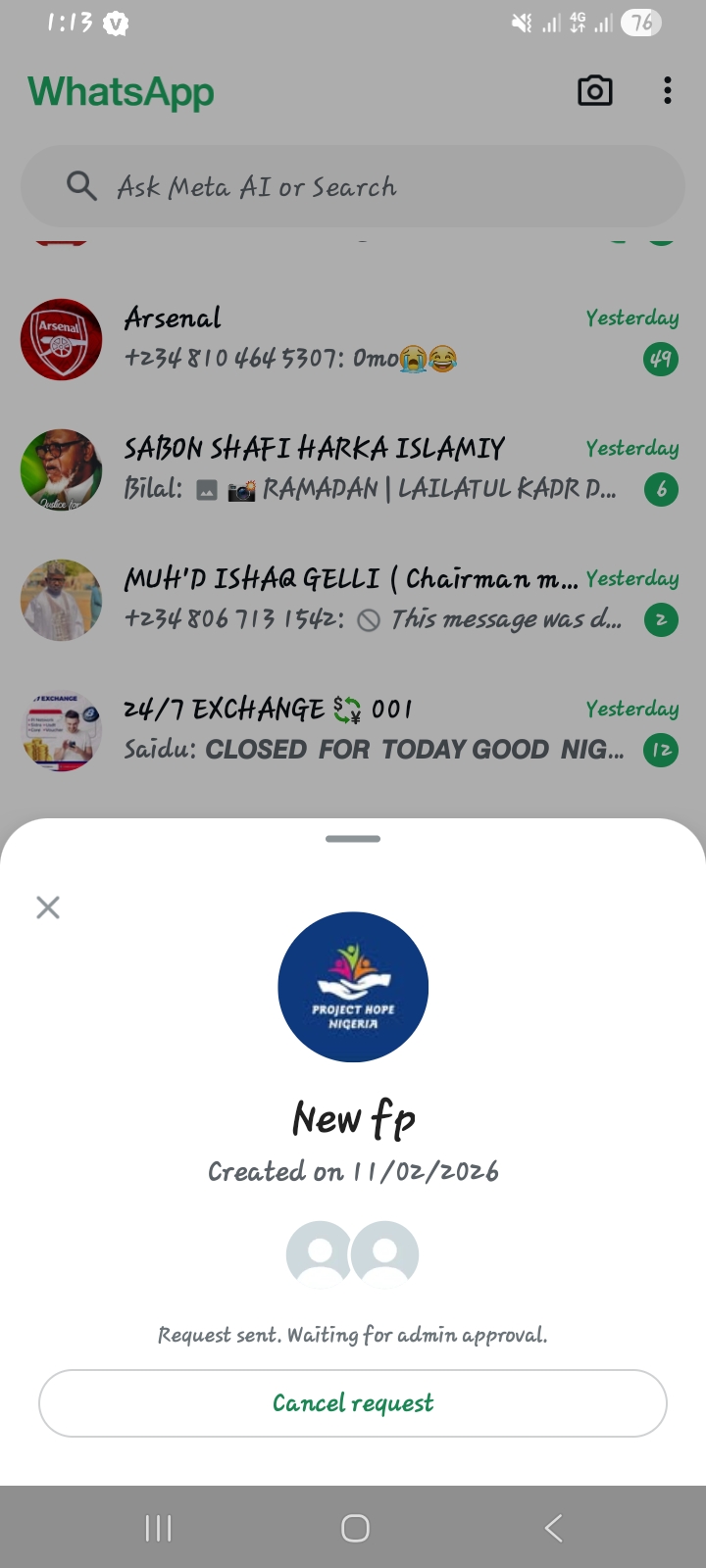Open SABON SHAFI HARKA ISLAMIY chat
Screen dimensions: 706x1568
[x=353, y=469]
